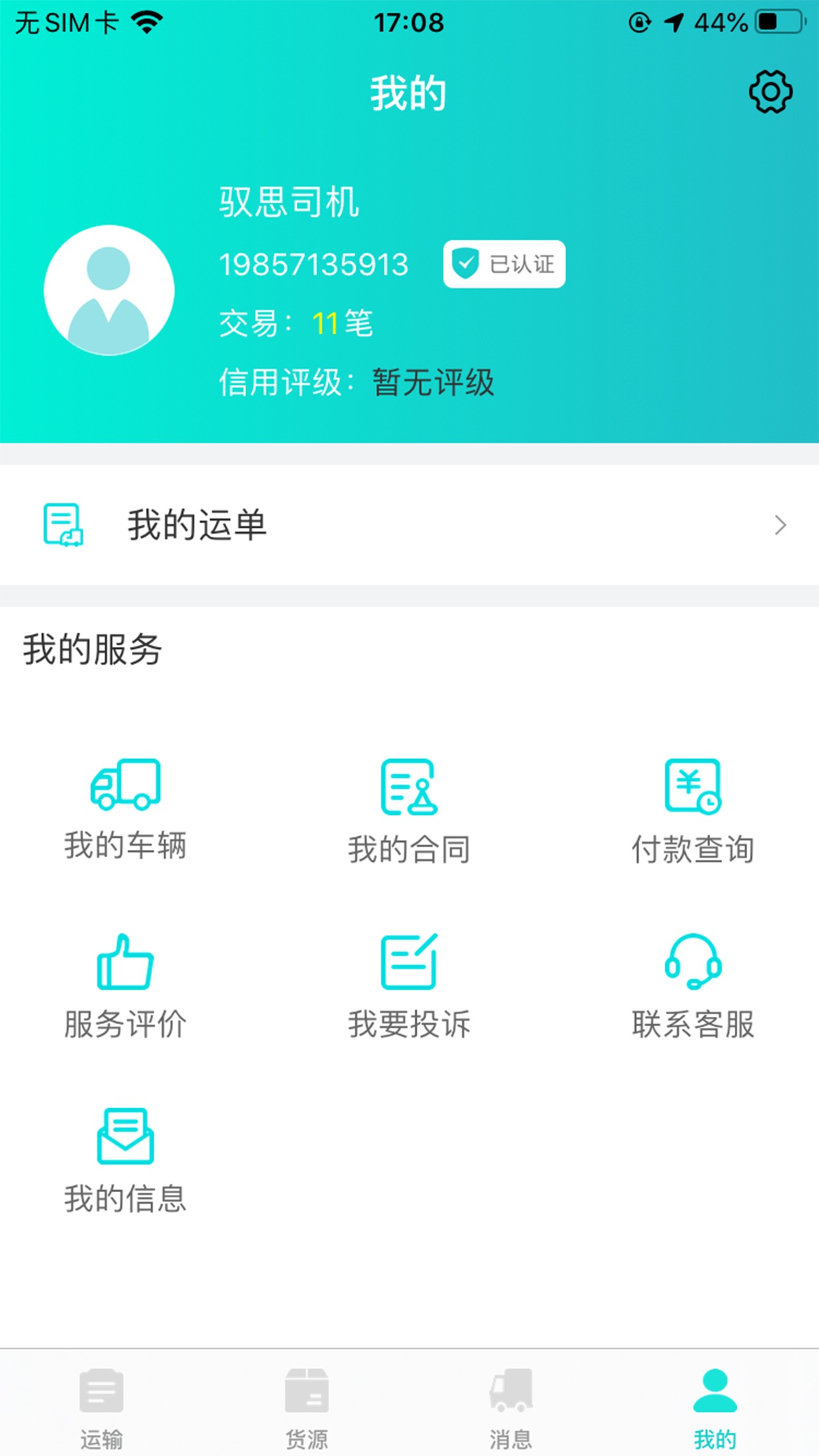Viewport: 819px width, 1456px height.
Task: View 我的合同 contracts
Action: (x=409, y=811)
